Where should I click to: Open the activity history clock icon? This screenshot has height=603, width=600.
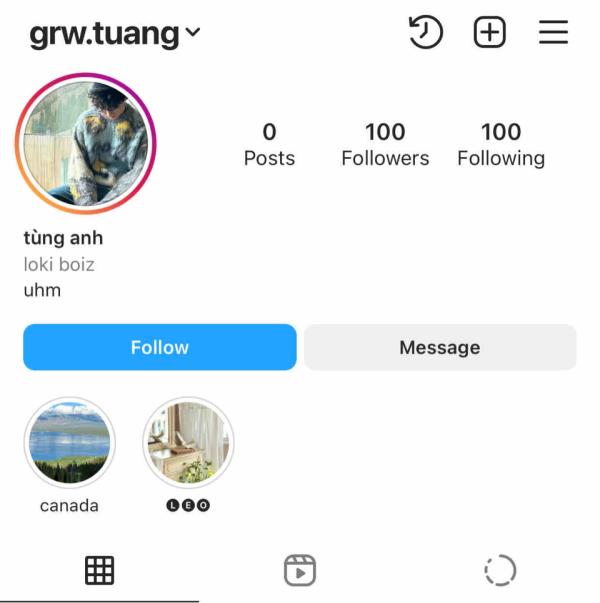click(x=425, y=32)
